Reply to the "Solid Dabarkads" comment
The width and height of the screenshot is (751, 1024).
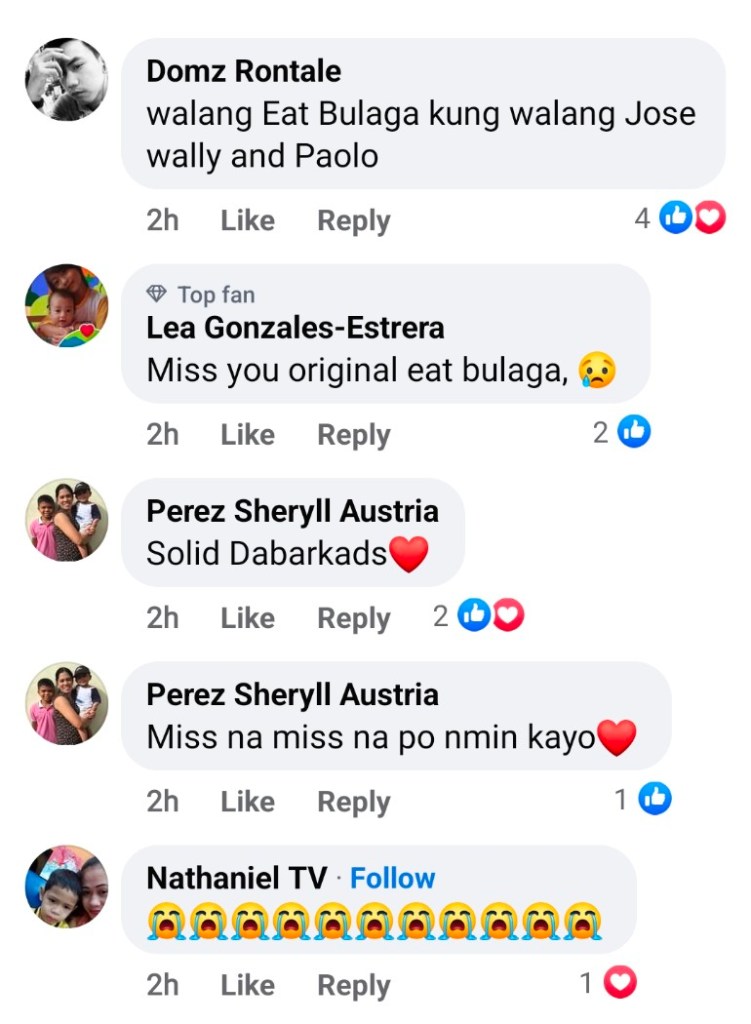click(353, 618)
